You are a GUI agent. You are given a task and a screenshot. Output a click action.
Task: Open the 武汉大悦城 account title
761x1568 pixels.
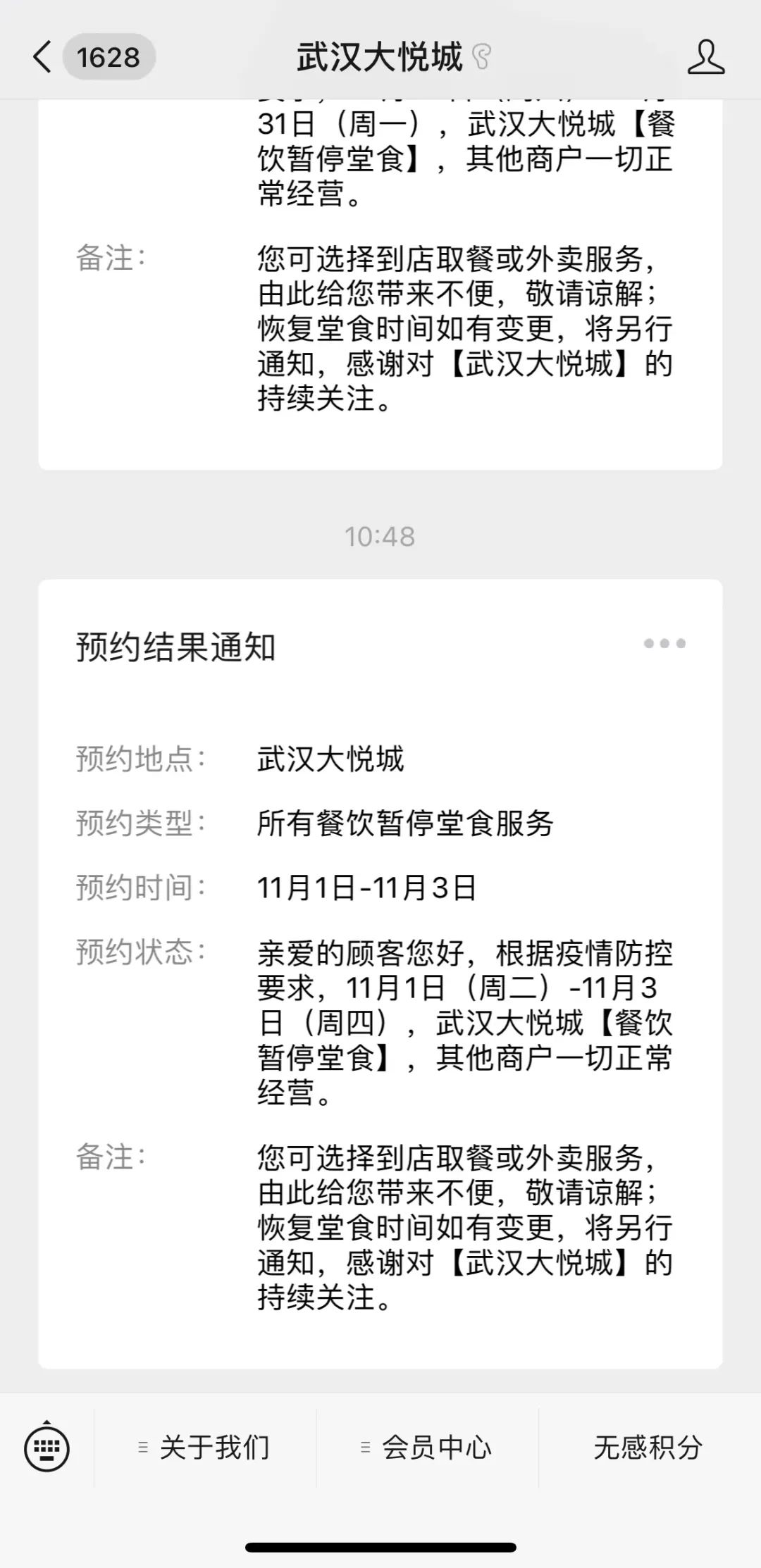381,56
